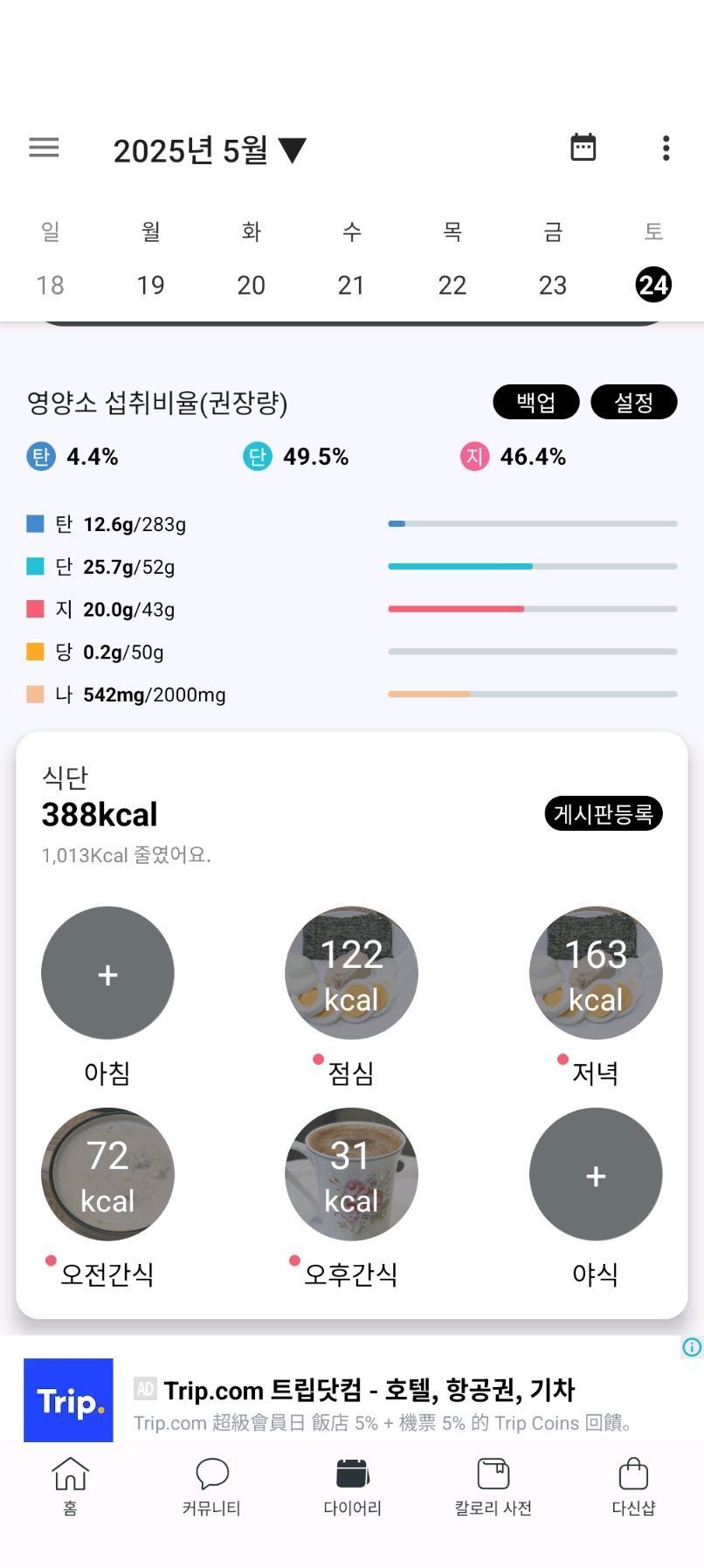Go to the 칼로리 사전 tab
Image resolution: width=704 pixels, height=1568 pixels.
click(x=493, y=1486)
